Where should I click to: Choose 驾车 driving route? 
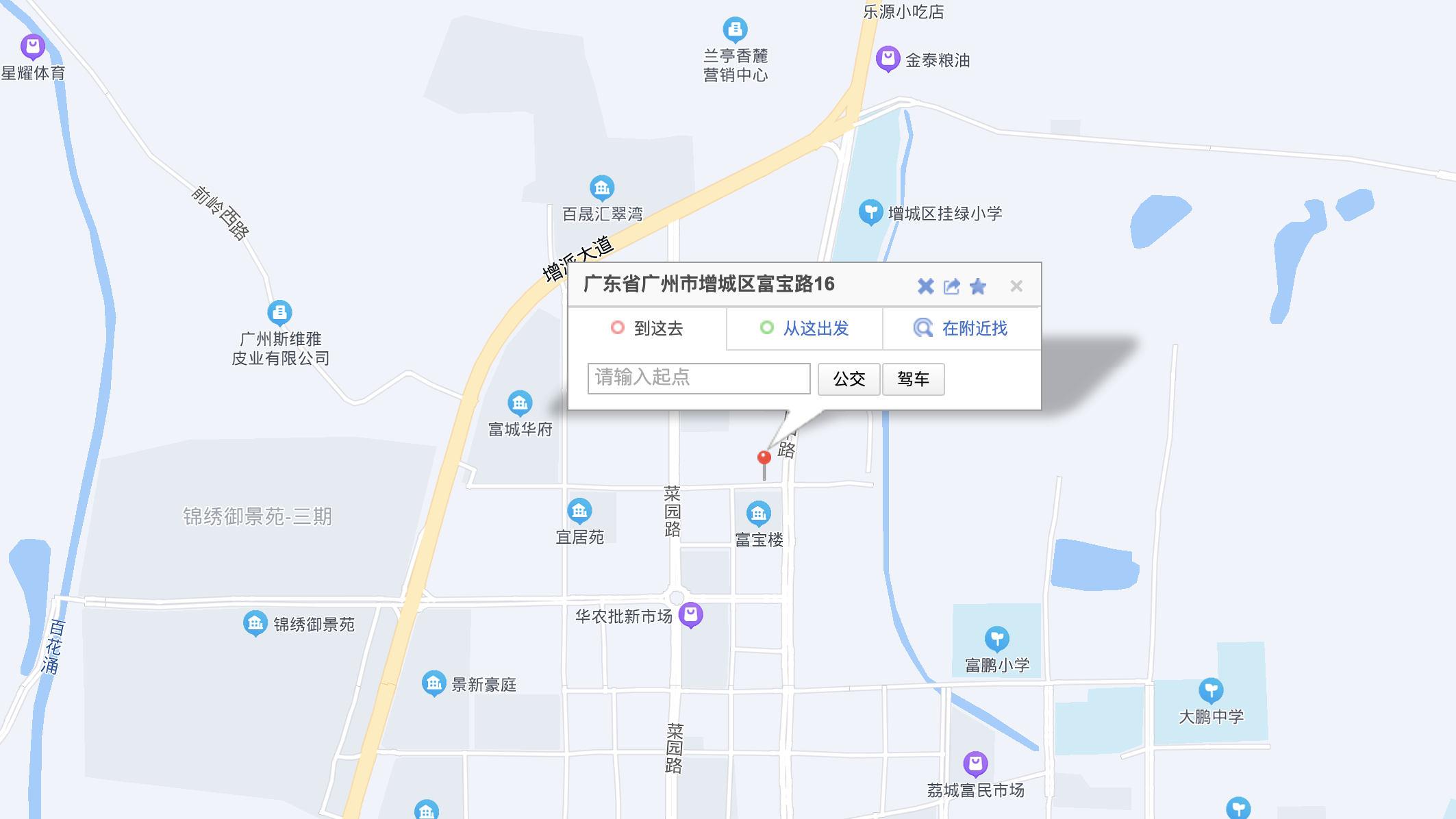point(913,379)
